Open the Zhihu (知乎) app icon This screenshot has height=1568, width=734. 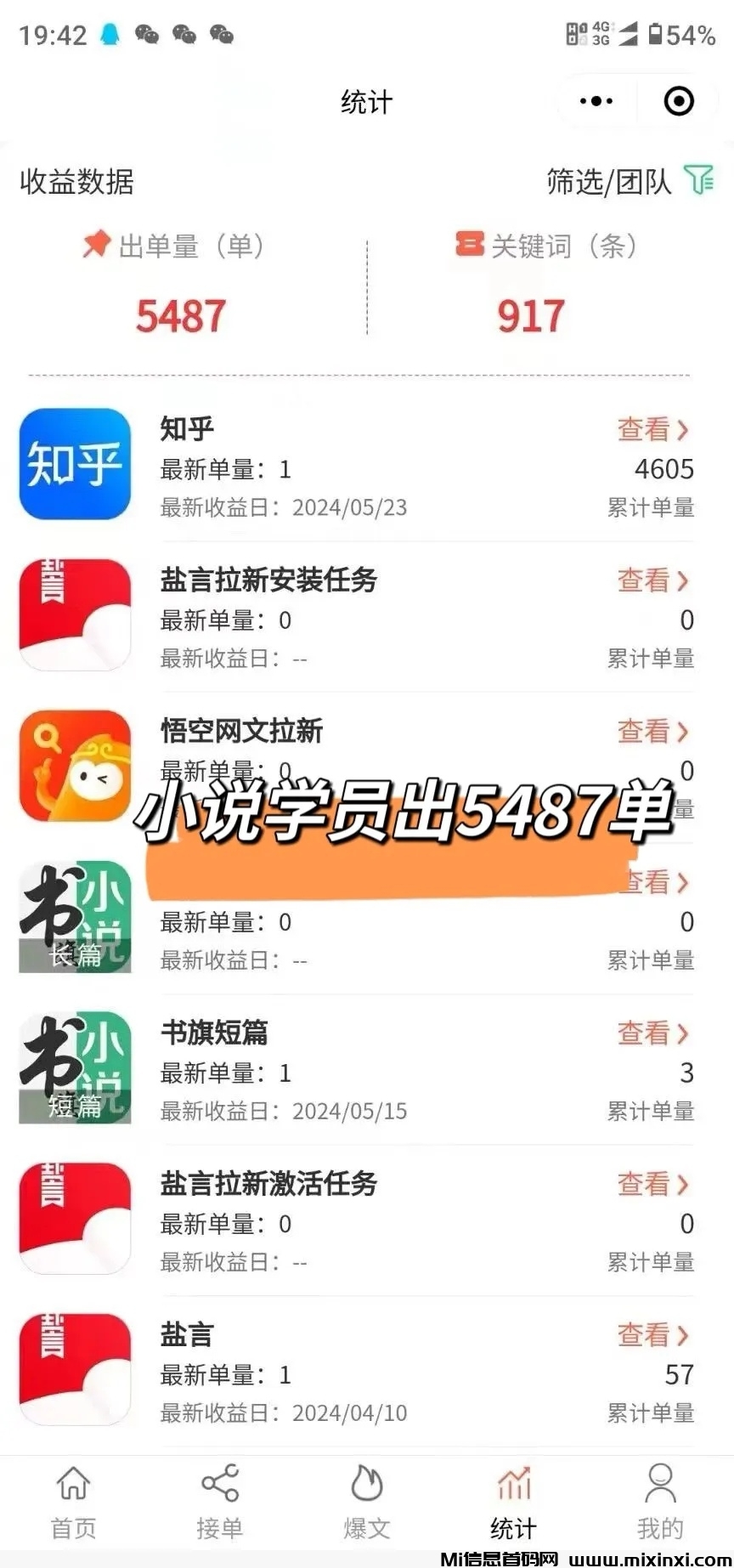point(75,464)
